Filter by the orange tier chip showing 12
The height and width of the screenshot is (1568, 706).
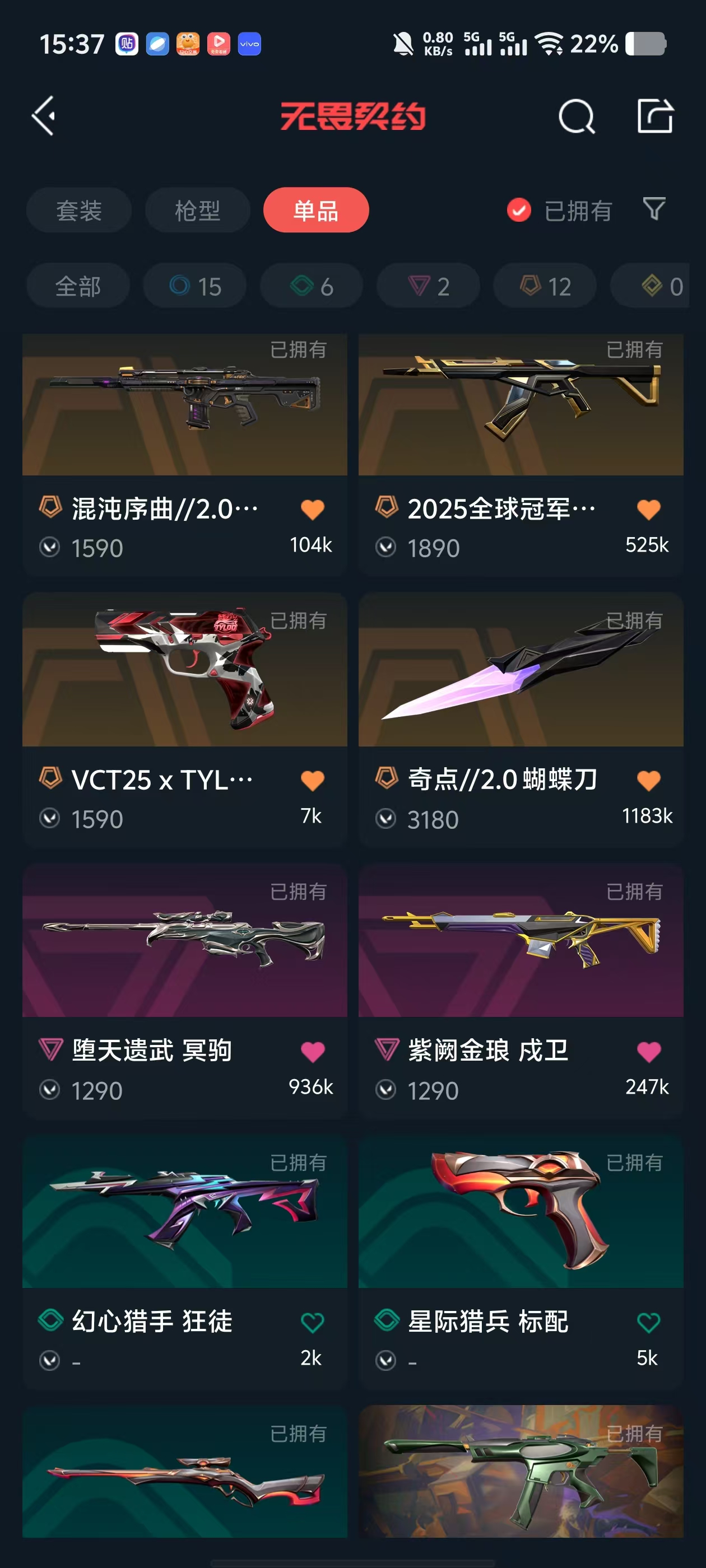(x=545, y=286)
